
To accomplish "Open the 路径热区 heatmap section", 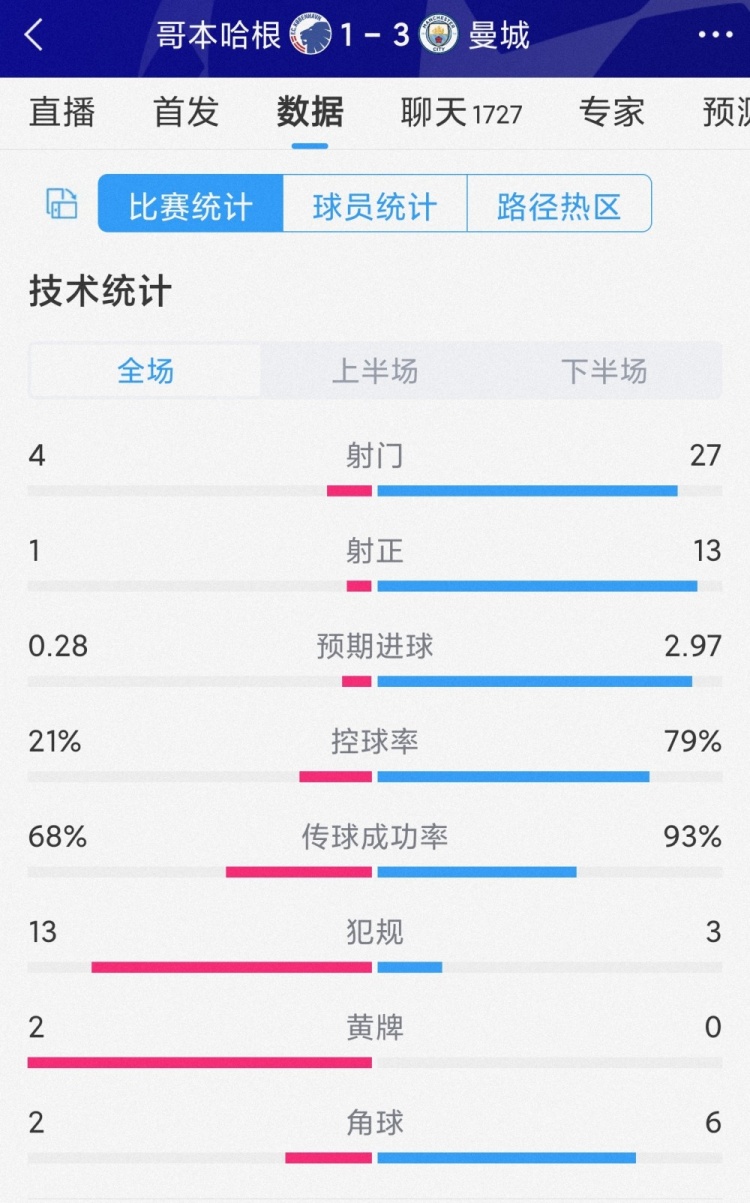I will tap(558, 203).
